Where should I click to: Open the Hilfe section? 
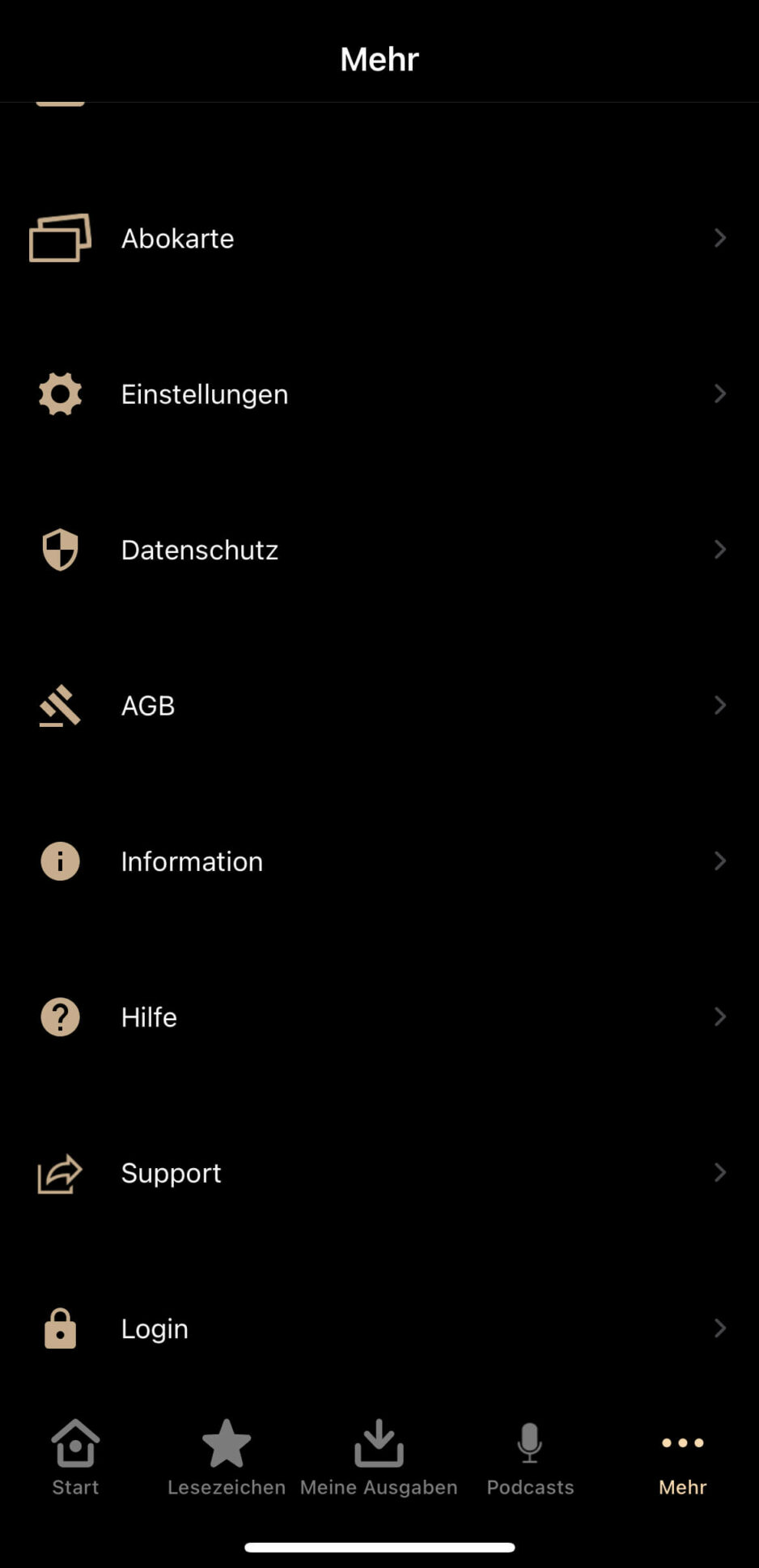(379, 1017)
